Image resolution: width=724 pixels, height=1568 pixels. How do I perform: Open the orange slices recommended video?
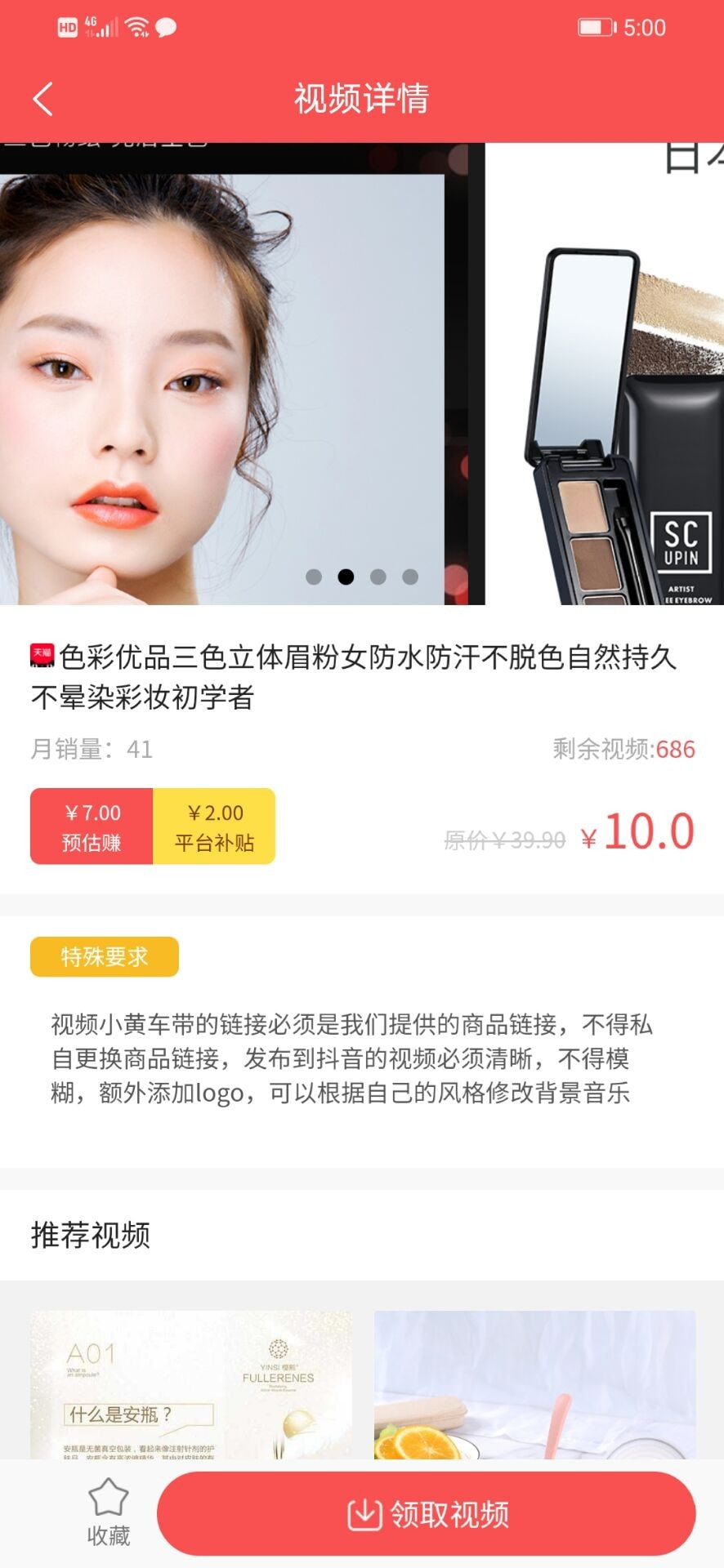534,1385
